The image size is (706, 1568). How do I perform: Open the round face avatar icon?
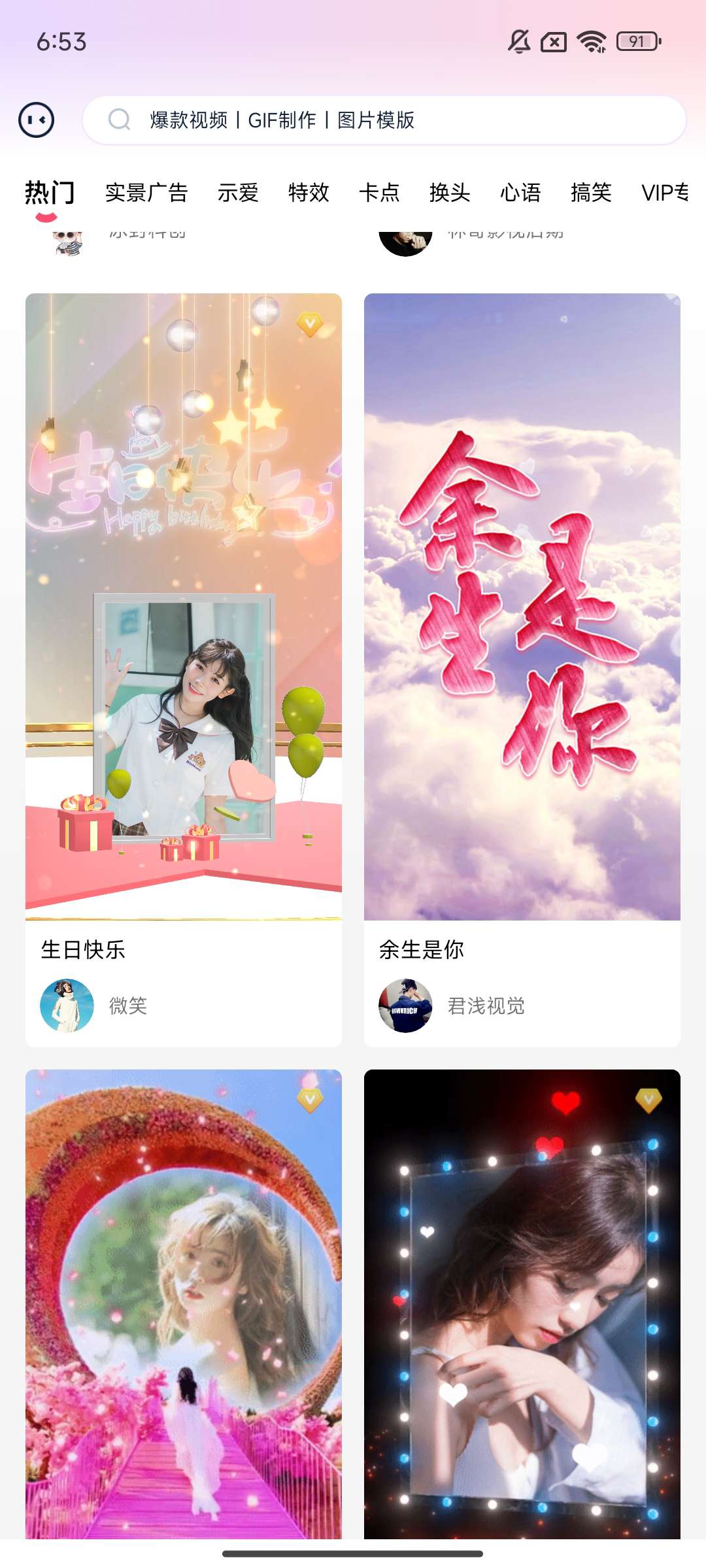37,120
